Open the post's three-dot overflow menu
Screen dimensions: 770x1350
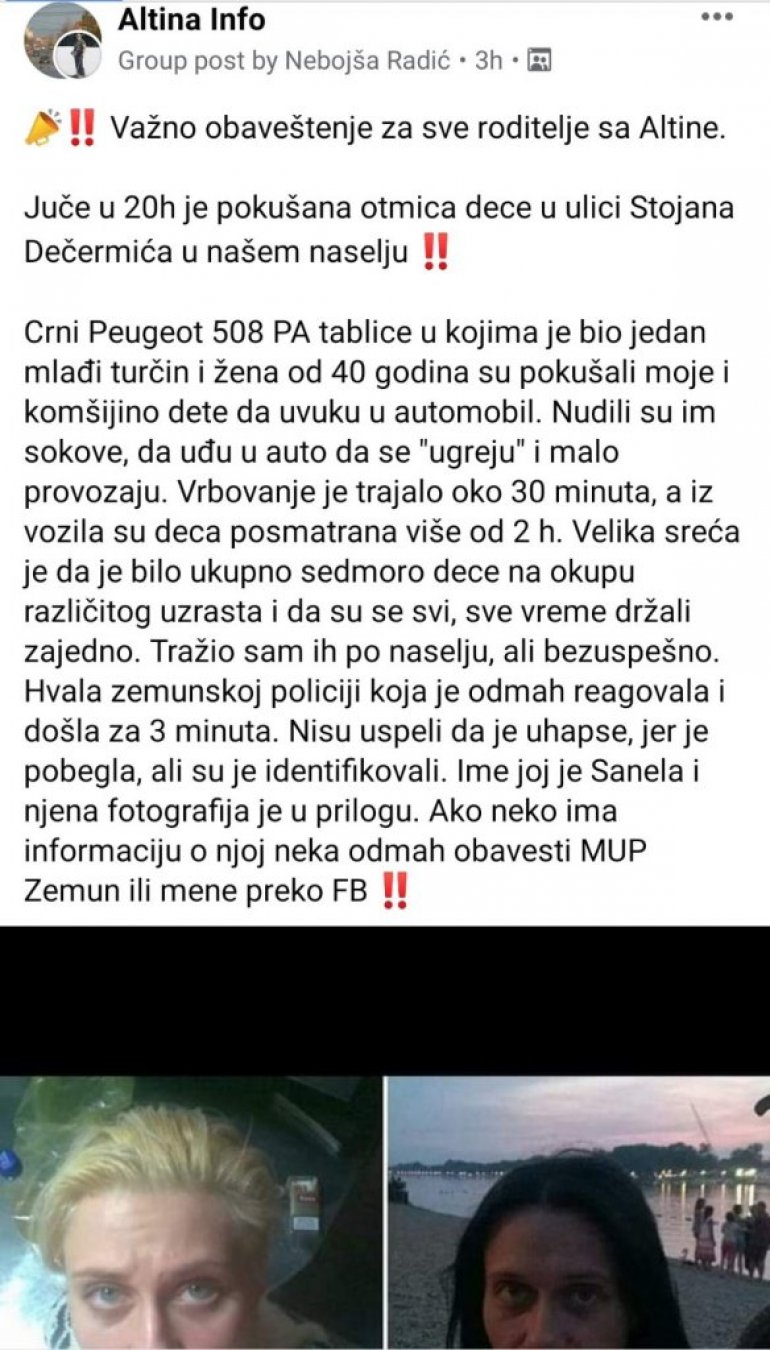coord(716,17)
